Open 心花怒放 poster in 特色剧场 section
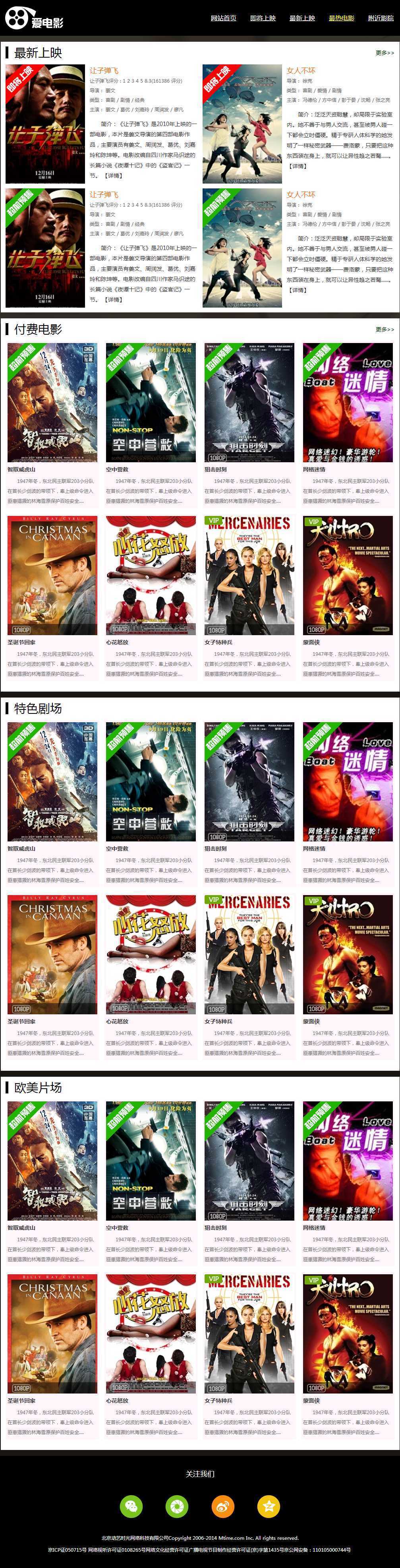 click(151, 954)
